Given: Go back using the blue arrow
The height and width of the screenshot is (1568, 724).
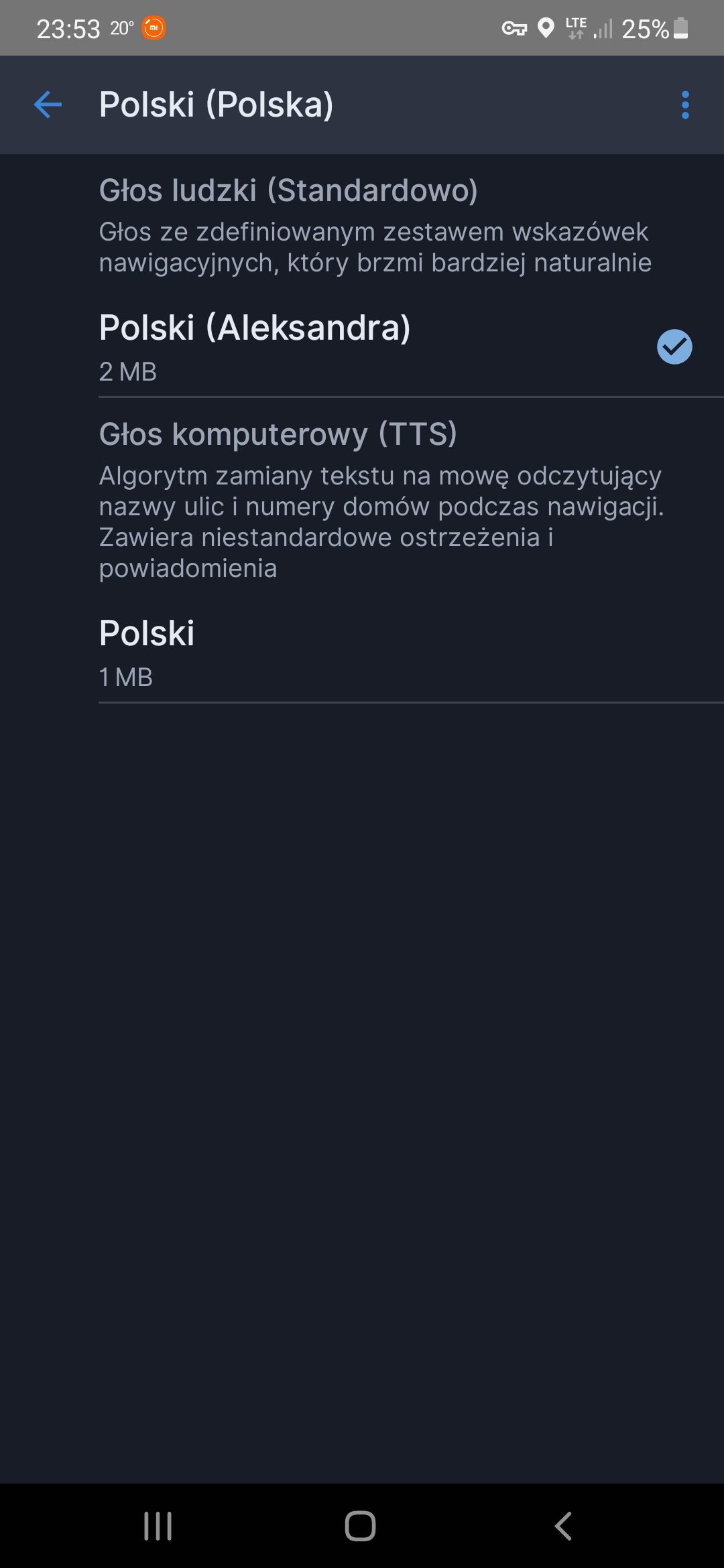Looking at the screenshot, I should tap(48, 105).
